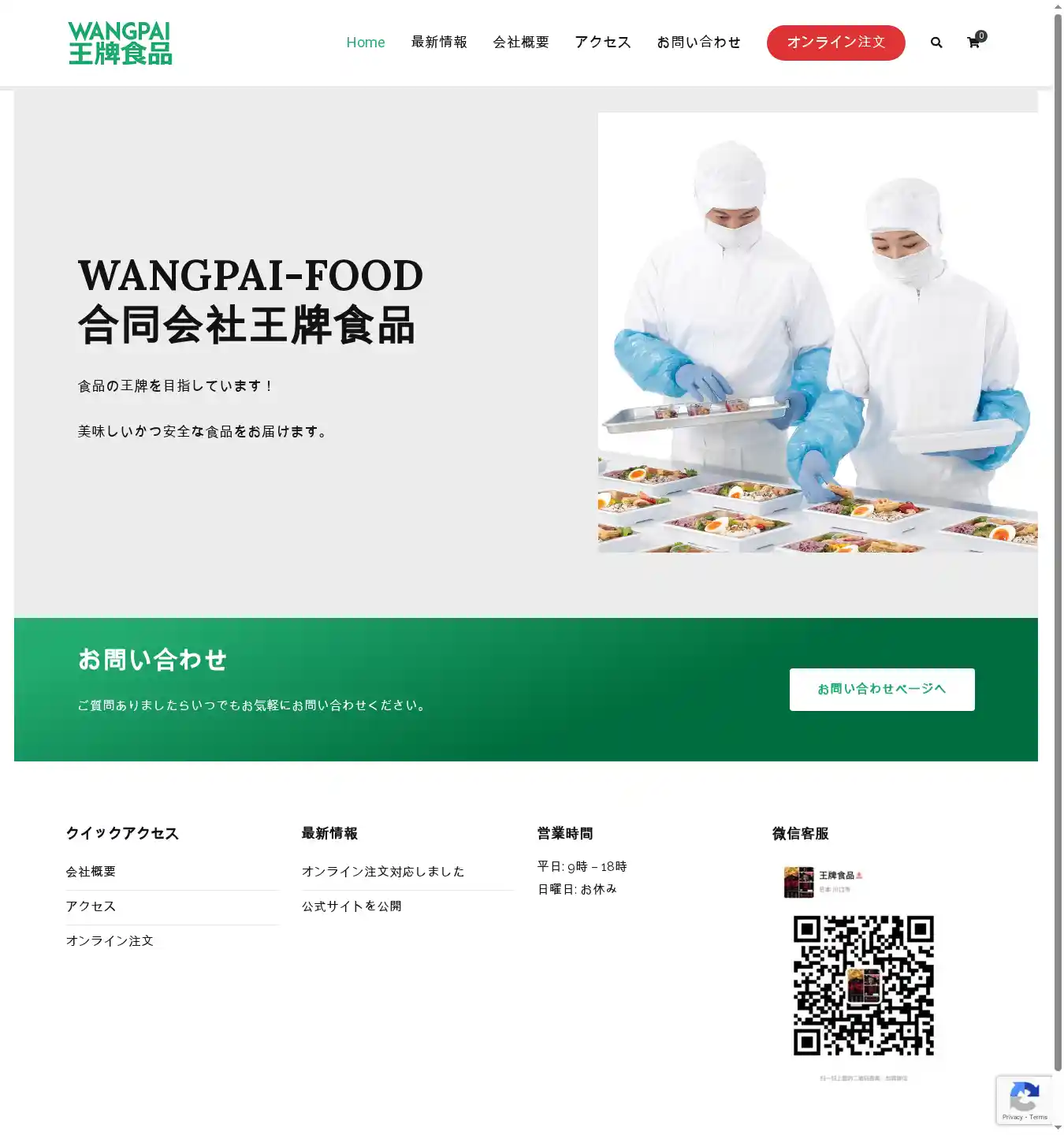Open お問い合わせ in the top navigation
The image size is (1064, 1135).
tap(699, 43)
